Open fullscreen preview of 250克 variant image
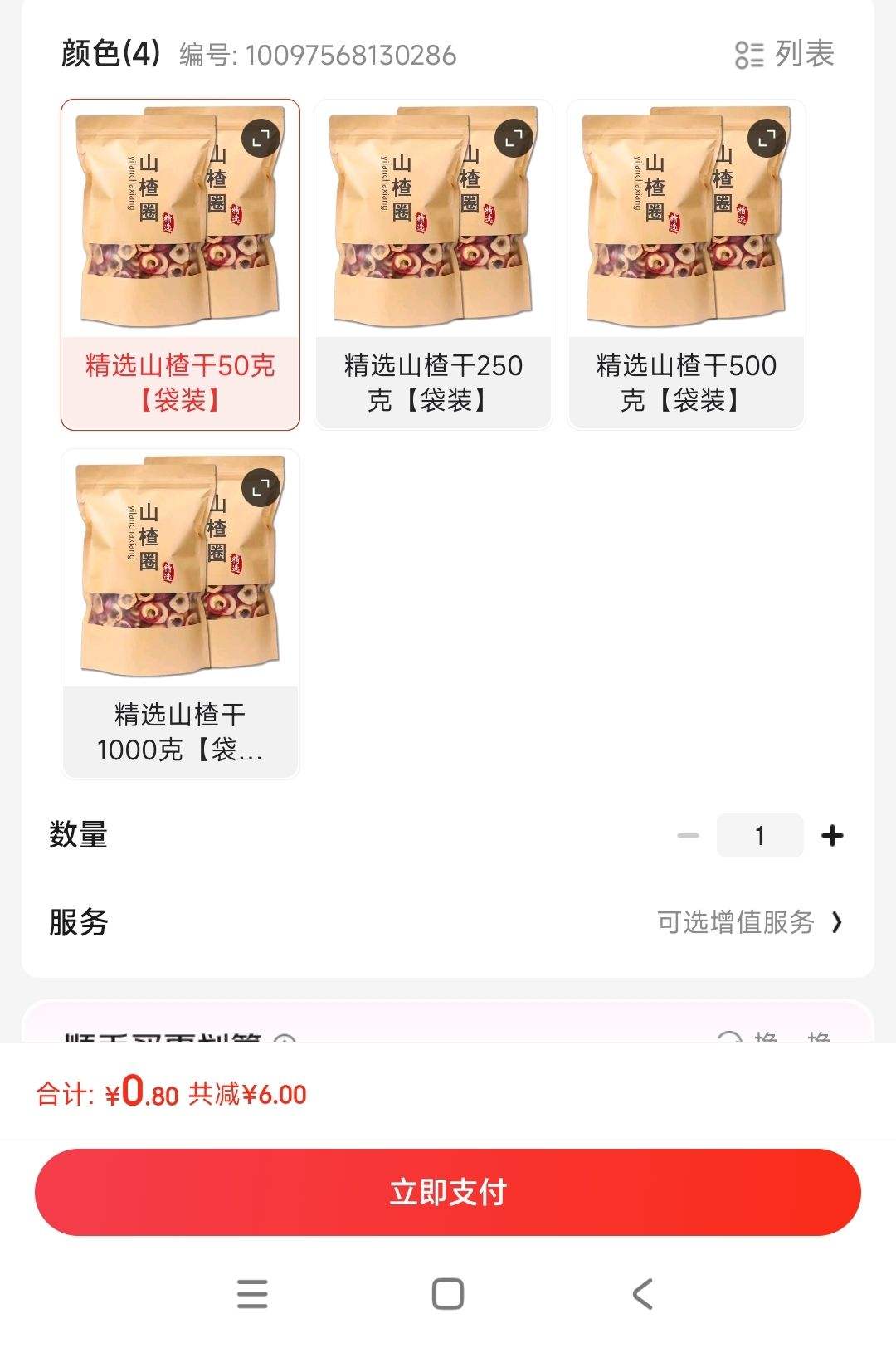 click(x=513, y=139)
